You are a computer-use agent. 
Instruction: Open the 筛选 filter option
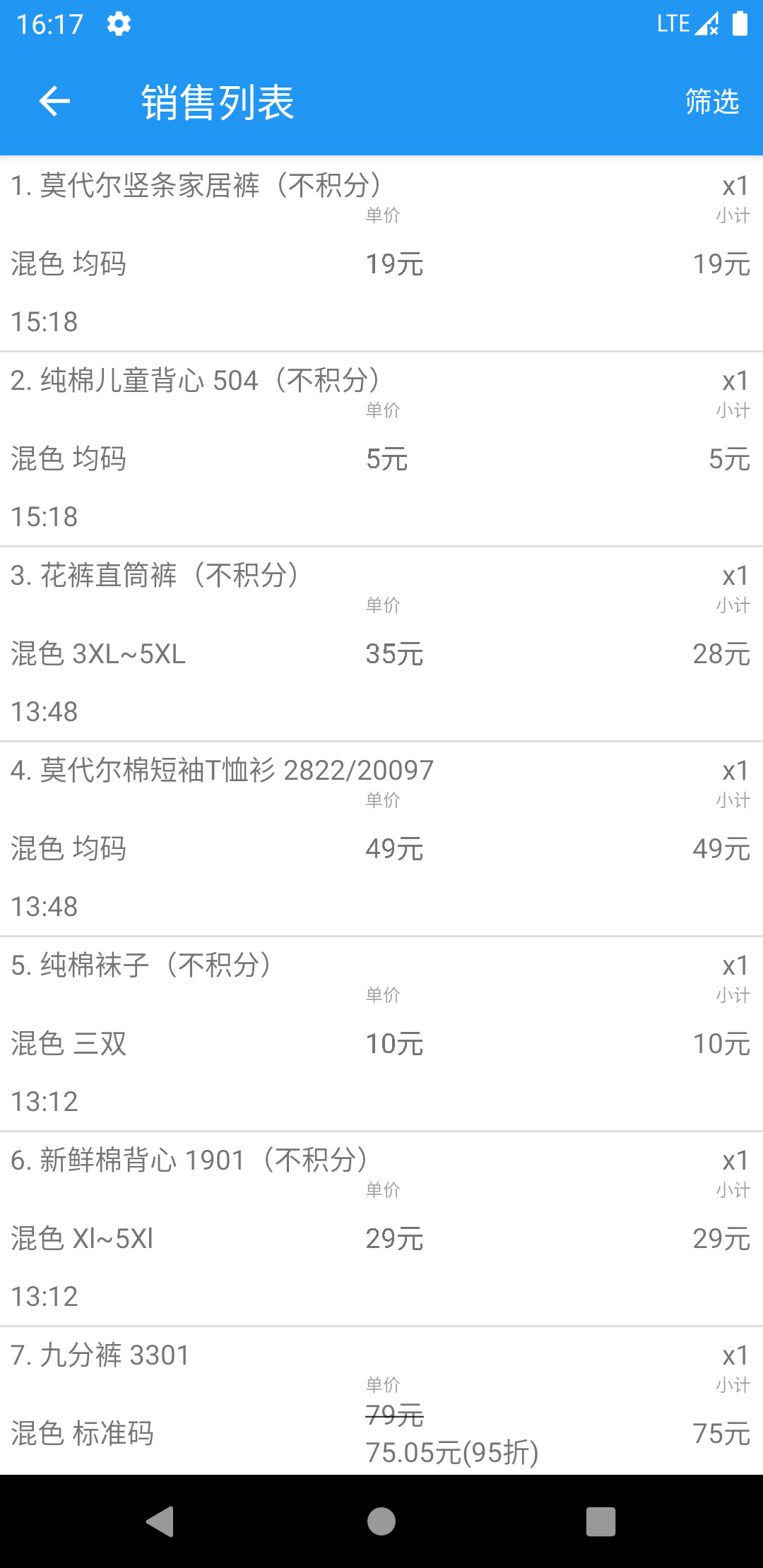point(711,102)
